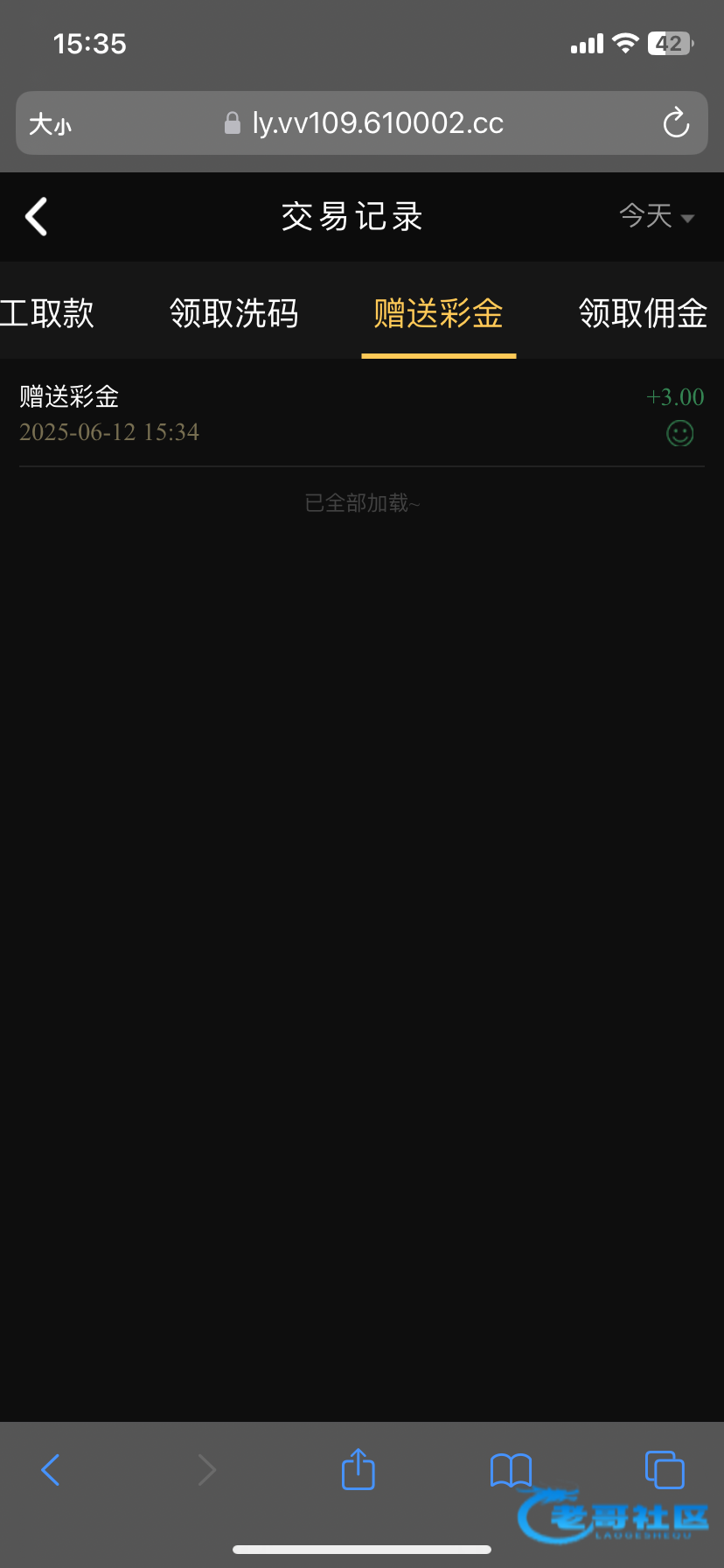Reload the page in Safari

(676, 123)
